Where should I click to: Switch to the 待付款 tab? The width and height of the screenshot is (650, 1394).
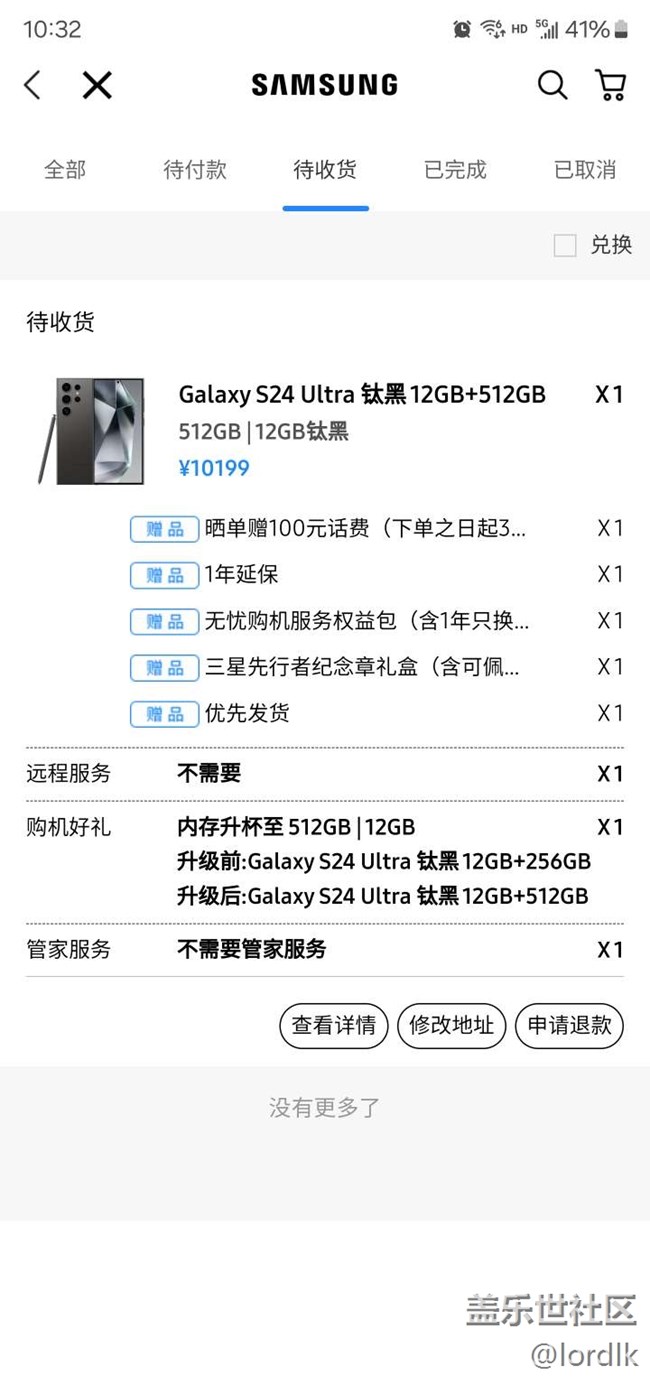195,170
